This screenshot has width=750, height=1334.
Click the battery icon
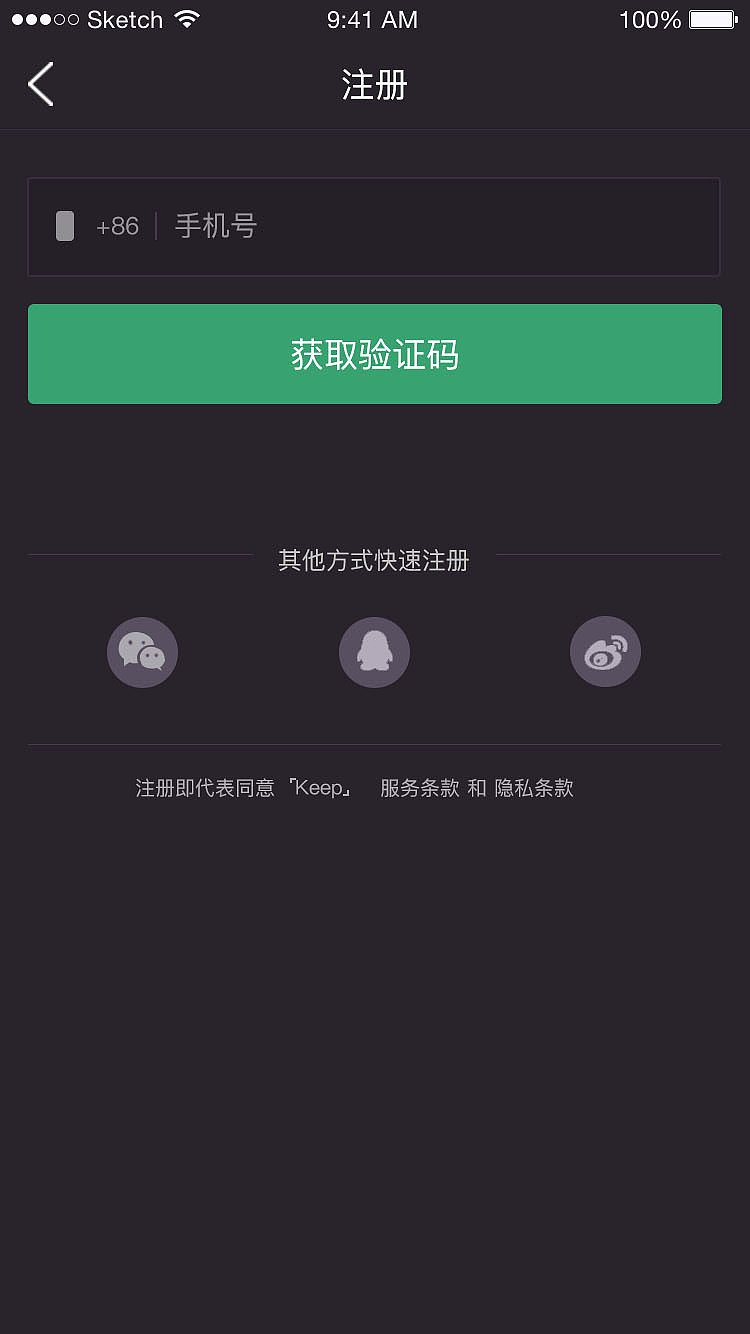click(712, 18)
